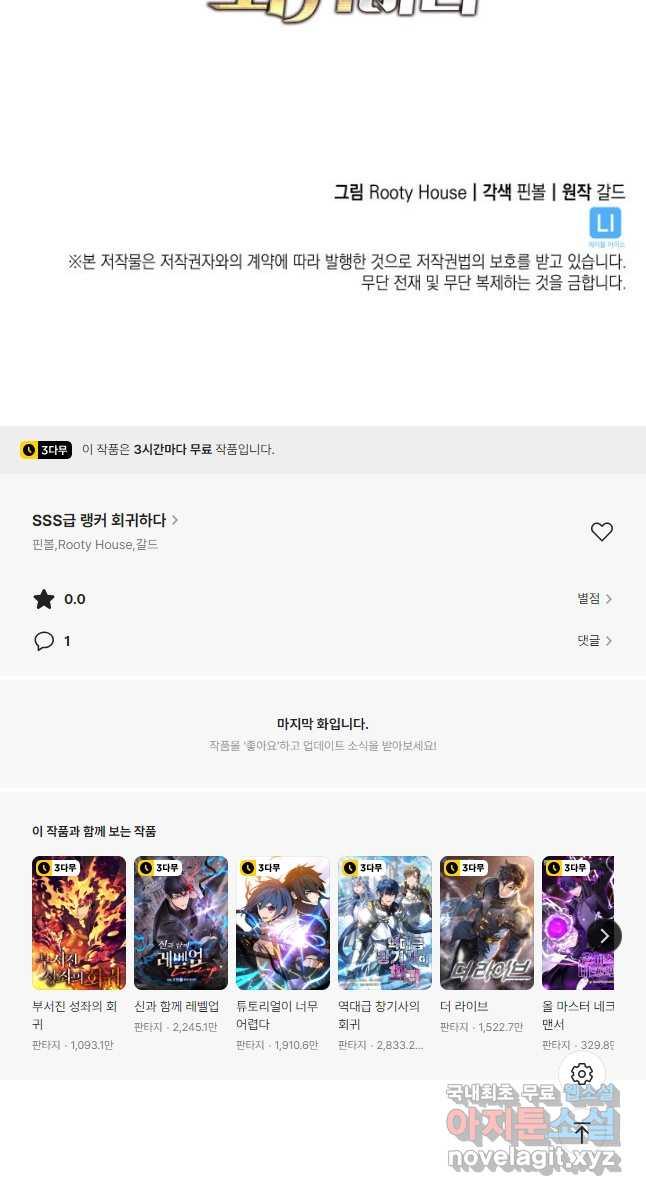
Task: Like this series with the heart icon
Action: [601, 532]
